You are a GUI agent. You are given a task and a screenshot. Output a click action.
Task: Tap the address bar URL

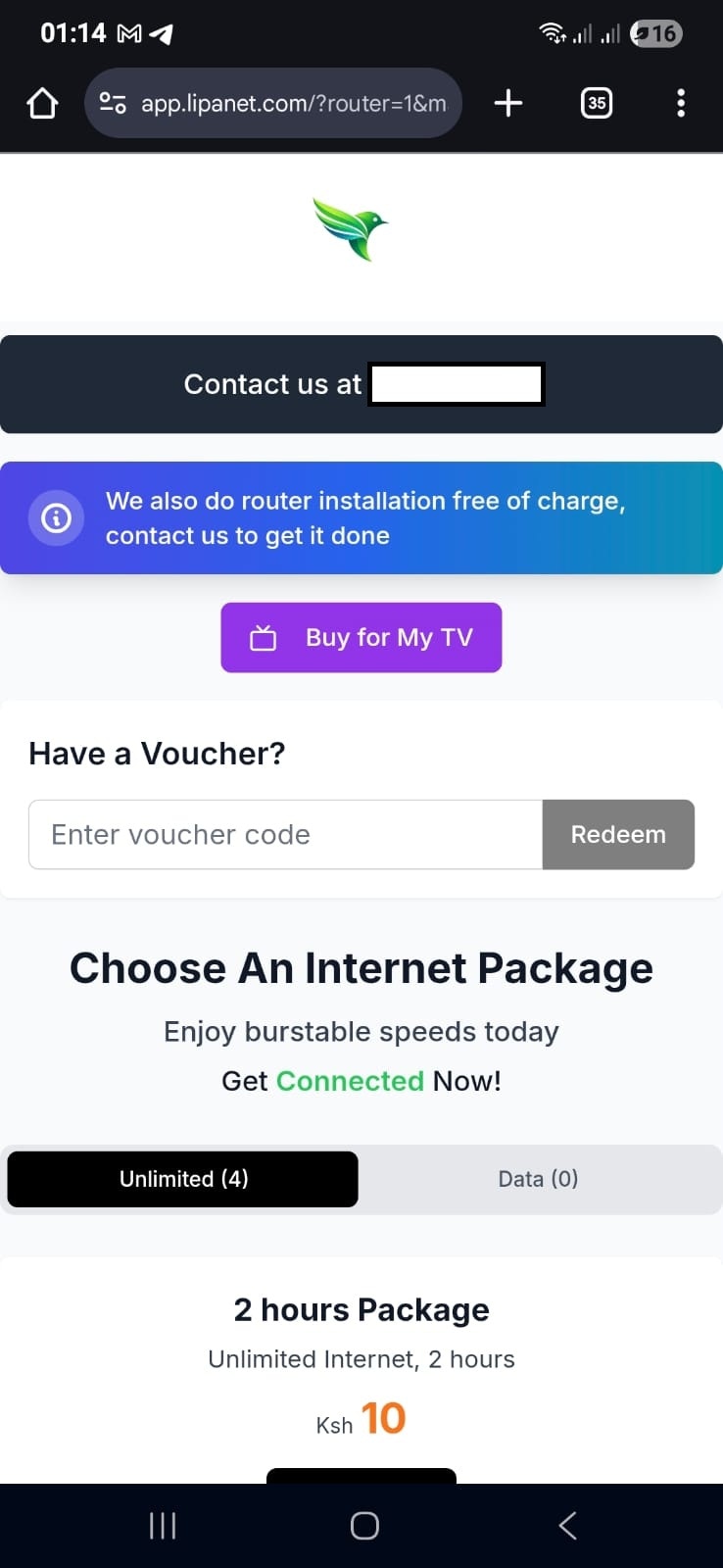[x=293, y=103]
